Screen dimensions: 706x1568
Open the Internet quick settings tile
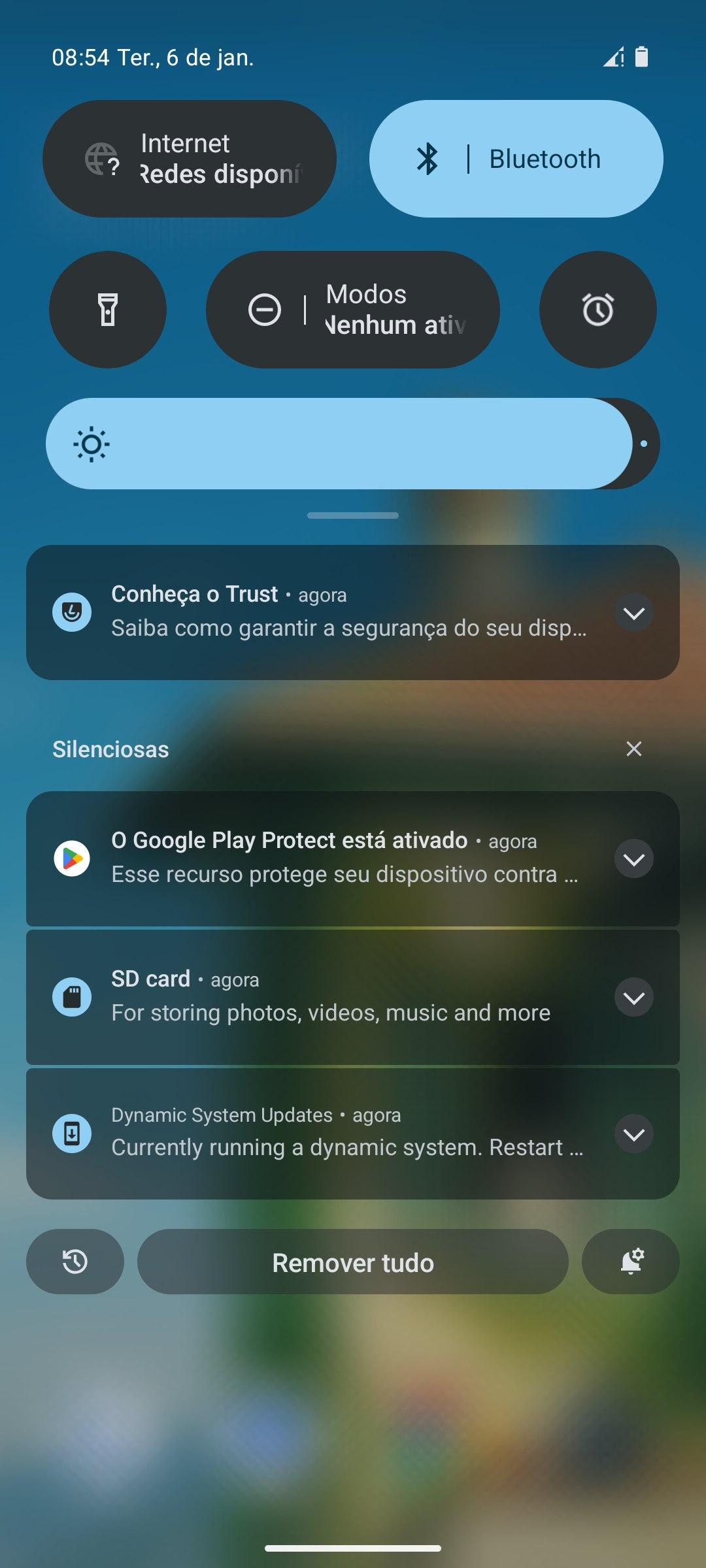tap(190, 159)
